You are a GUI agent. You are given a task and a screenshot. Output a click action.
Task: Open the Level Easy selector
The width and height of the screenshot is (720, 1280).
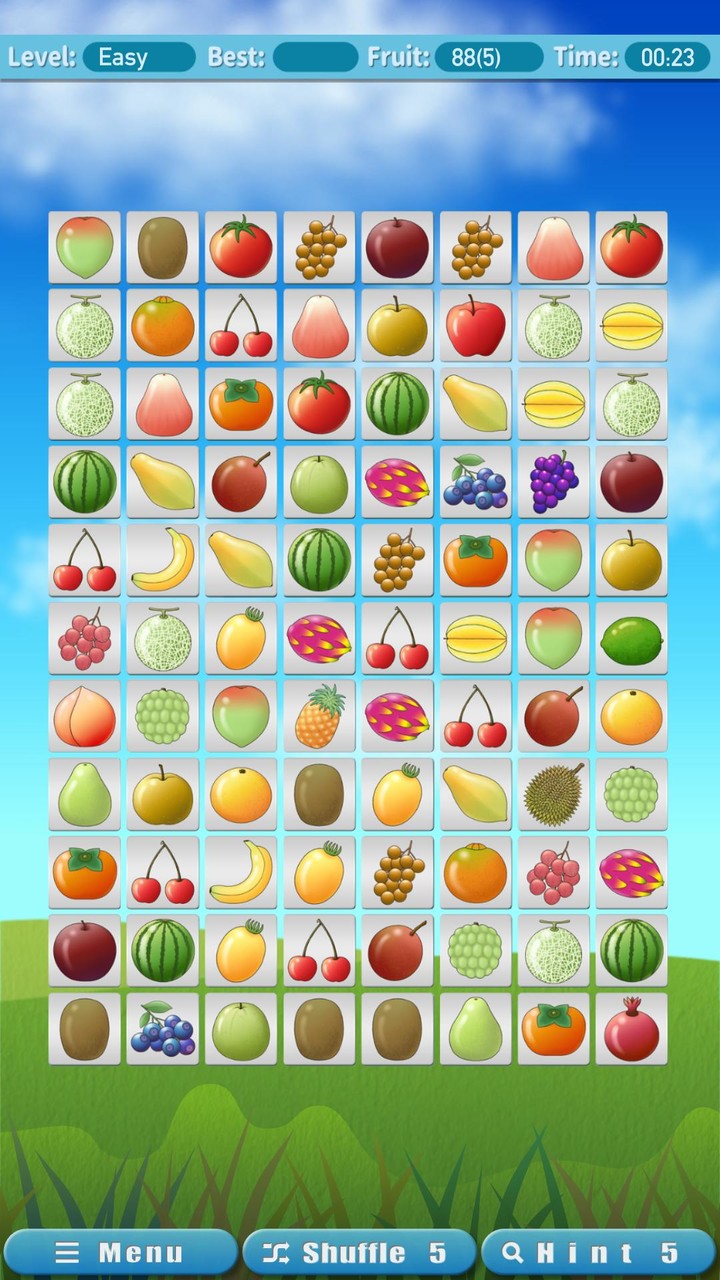click(x=140, y=57)
